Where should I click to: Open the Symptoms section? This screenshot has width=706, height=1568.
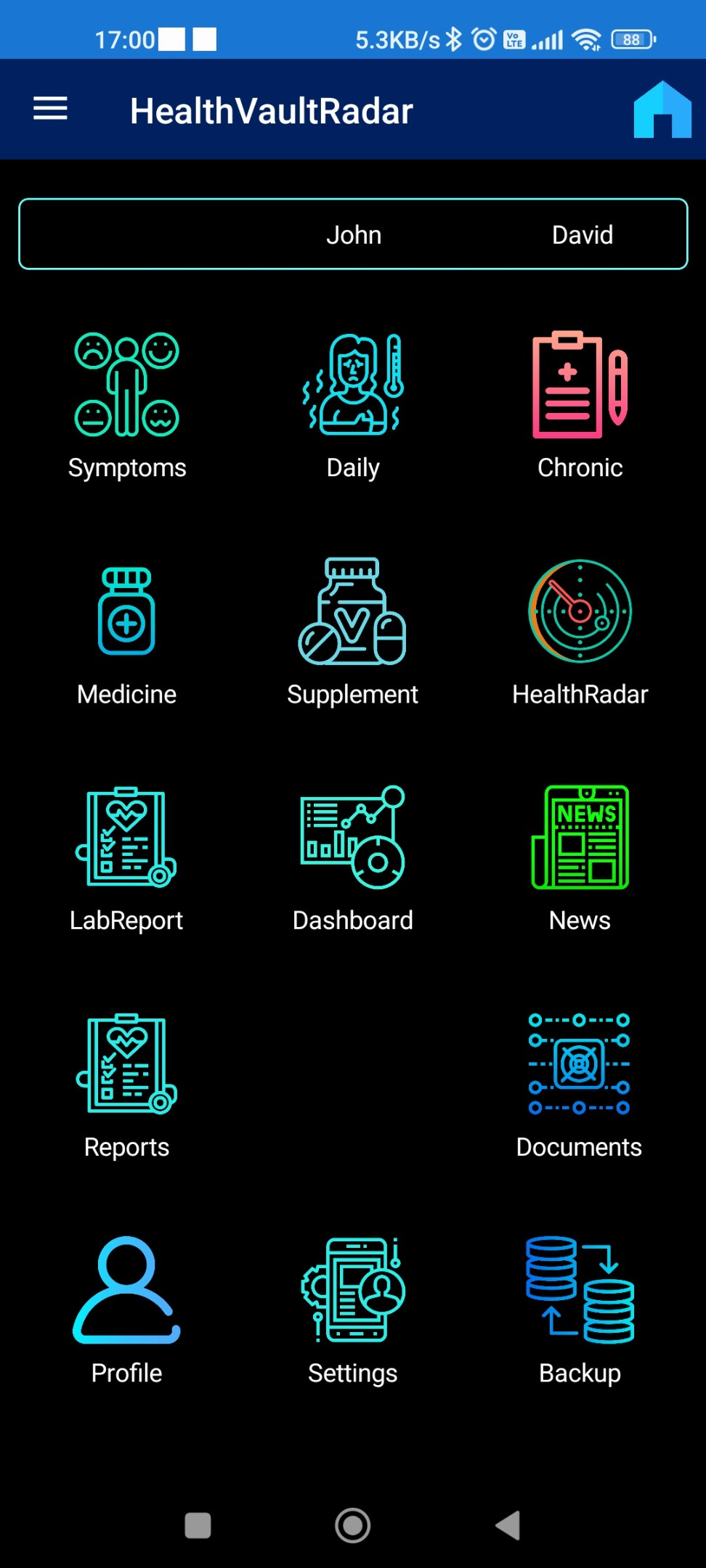[127, 405]
